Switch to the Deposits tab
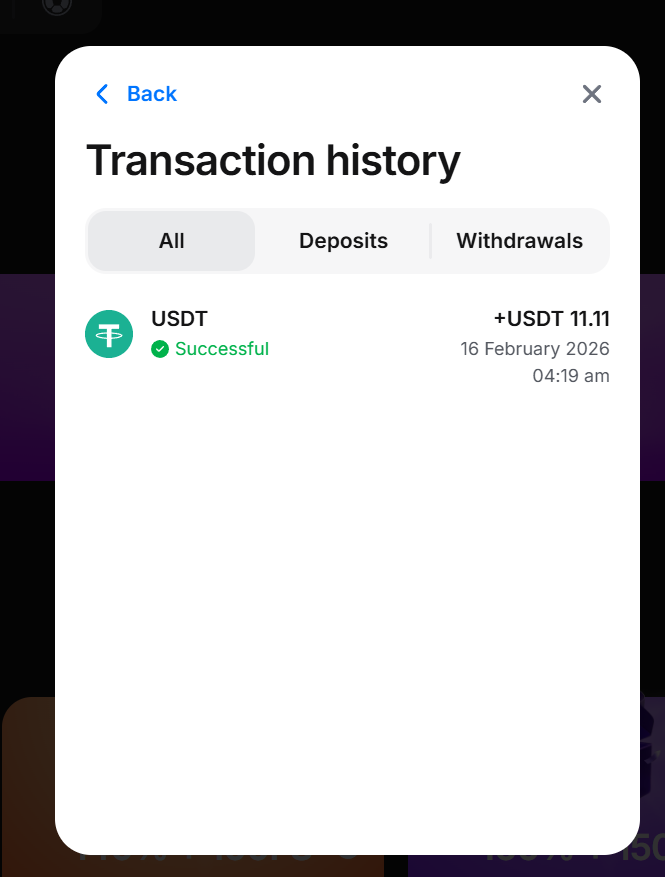Viewport: 665px width, 877px height. [343, 241]
